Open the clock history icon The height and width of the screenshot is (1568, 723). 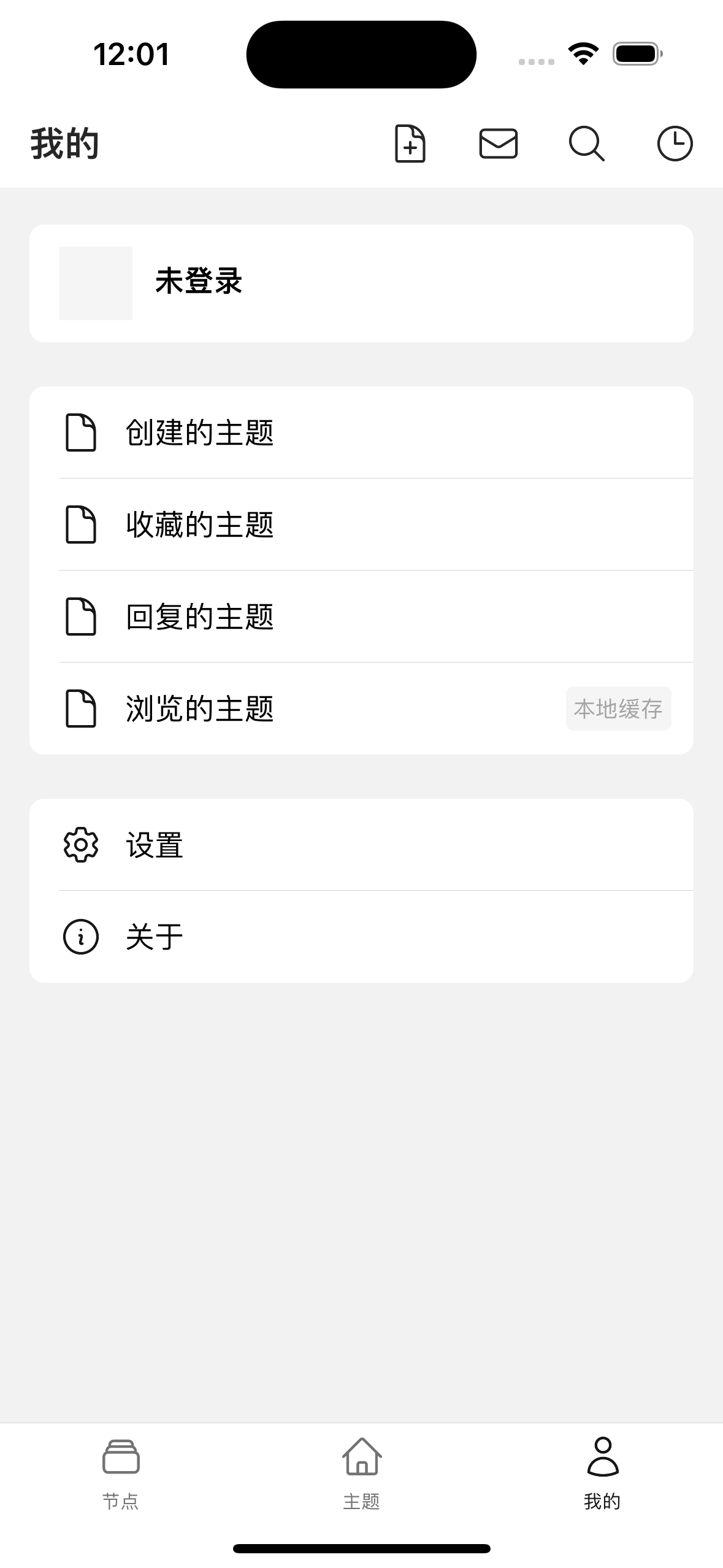click(x=675, y=144)
